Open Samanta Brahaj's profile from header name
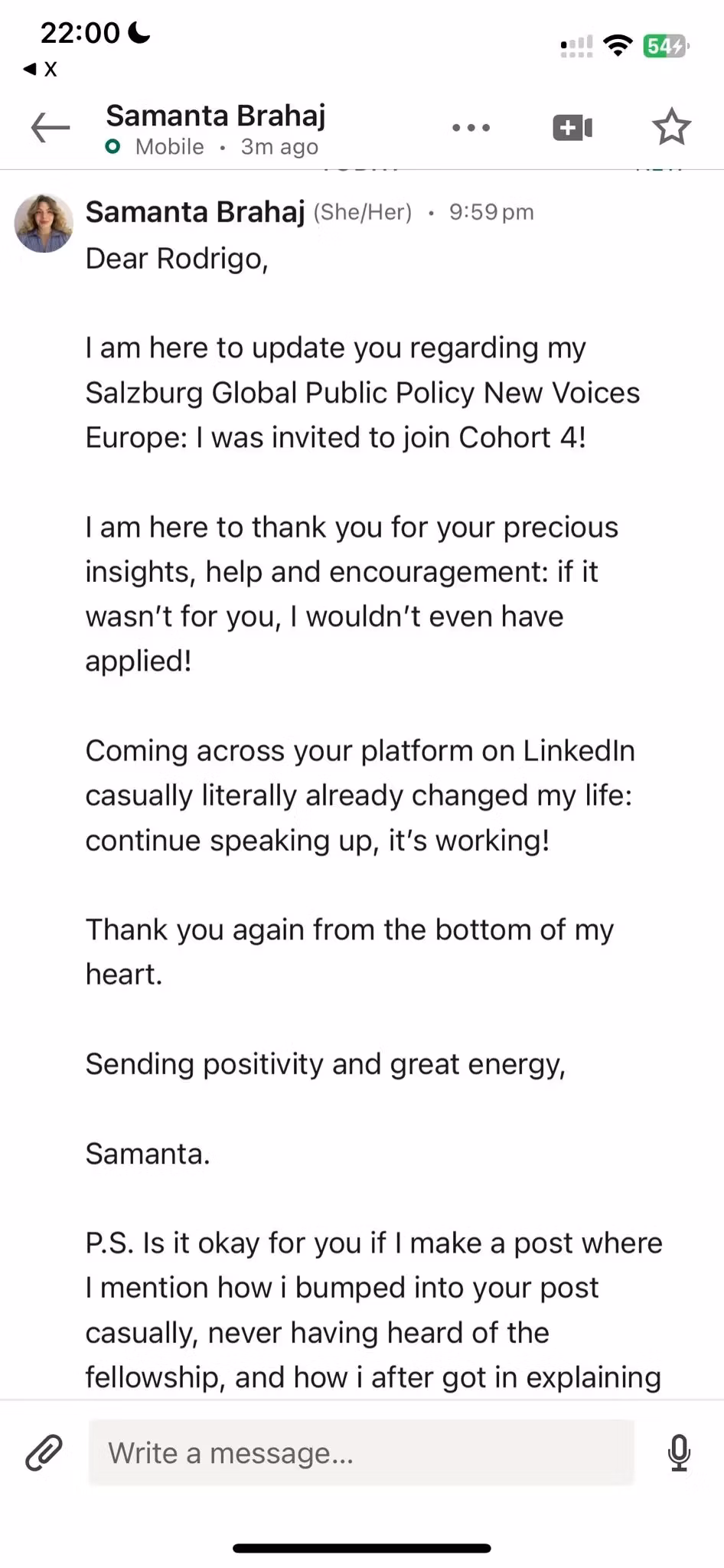Image resolution: width=724 pixels, height=1568 pixels. click(x=215, y=116)
